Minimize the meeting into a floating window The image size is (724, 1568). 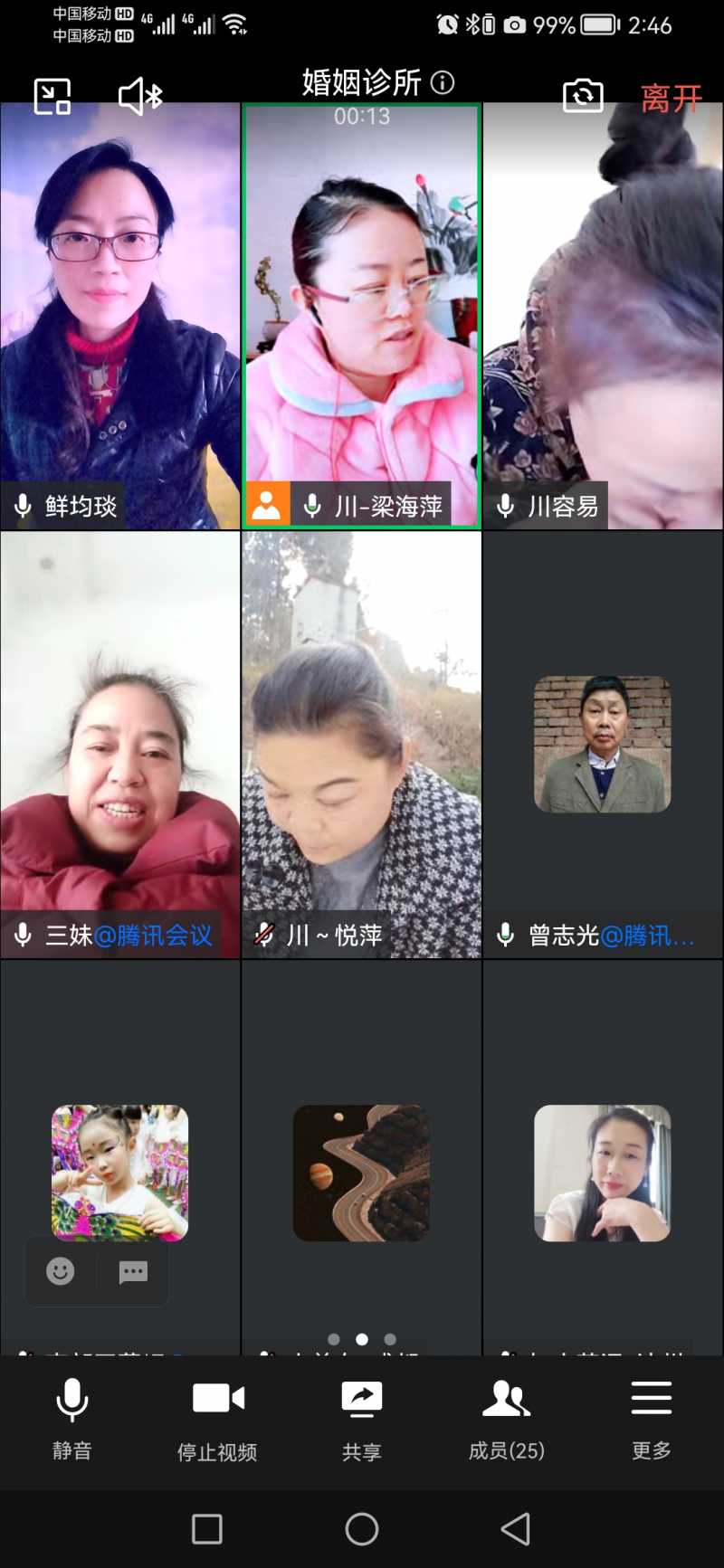pos(52,96)
